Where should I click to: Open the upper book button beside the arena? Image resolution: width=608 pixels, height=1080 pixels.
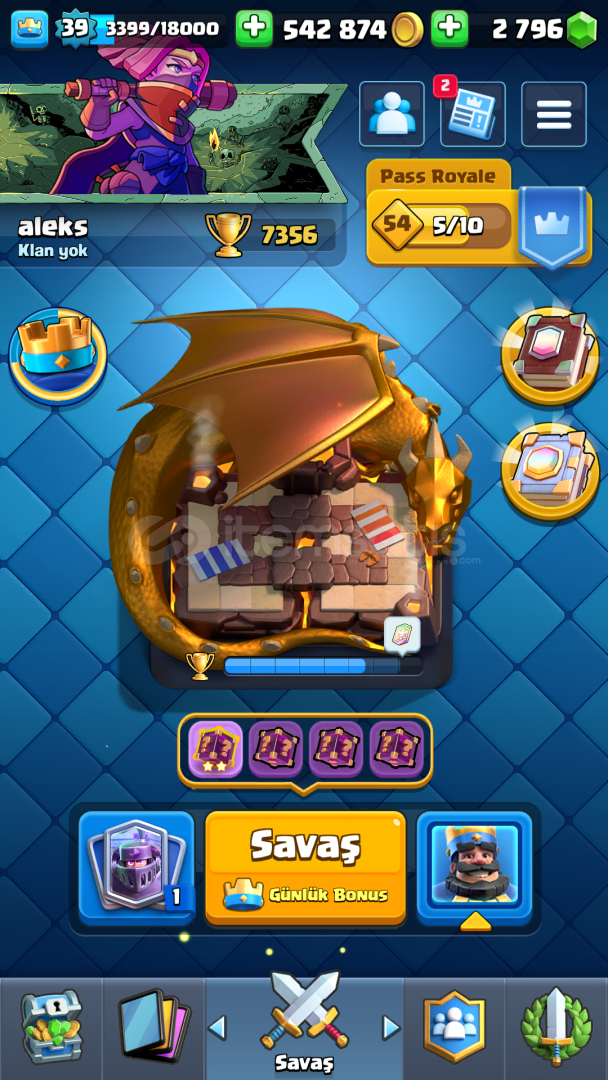click(x=549, y=355)
